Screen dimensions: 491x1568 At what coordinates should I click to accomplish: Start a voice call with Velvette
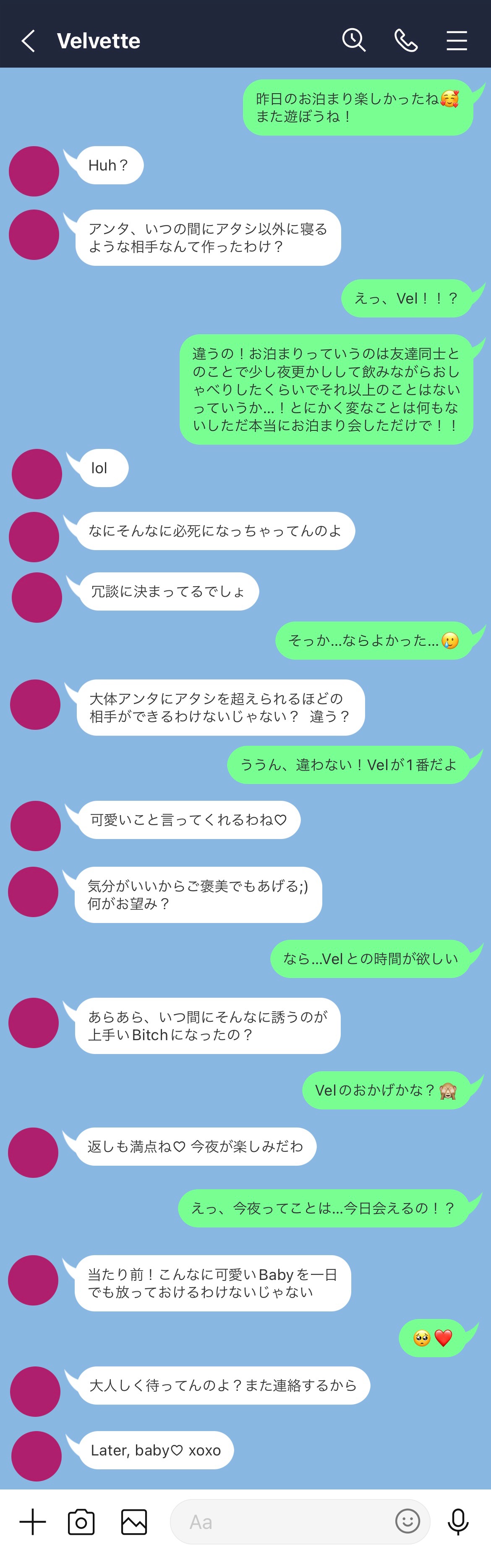pyautogui.click(x=406, y=41)
